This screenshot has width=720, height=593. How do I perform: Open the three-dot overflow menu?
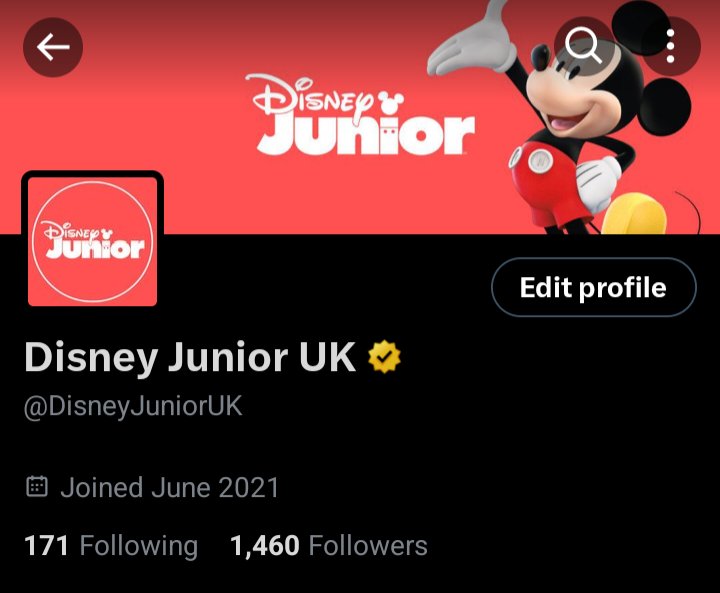tap(670, 46)
